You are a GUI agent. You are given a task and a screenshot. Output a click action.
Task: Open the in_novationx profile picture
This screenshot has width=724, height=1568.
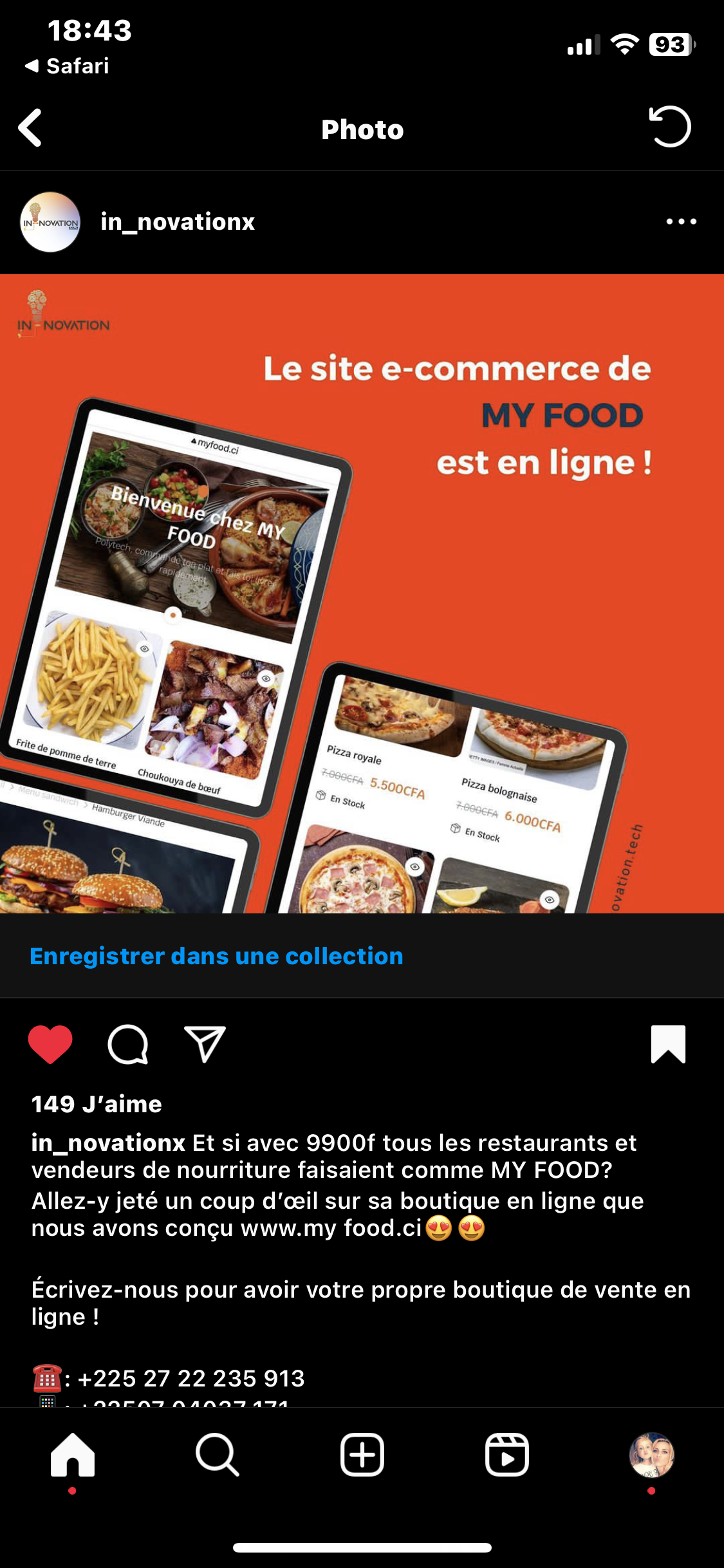[50, 222]
